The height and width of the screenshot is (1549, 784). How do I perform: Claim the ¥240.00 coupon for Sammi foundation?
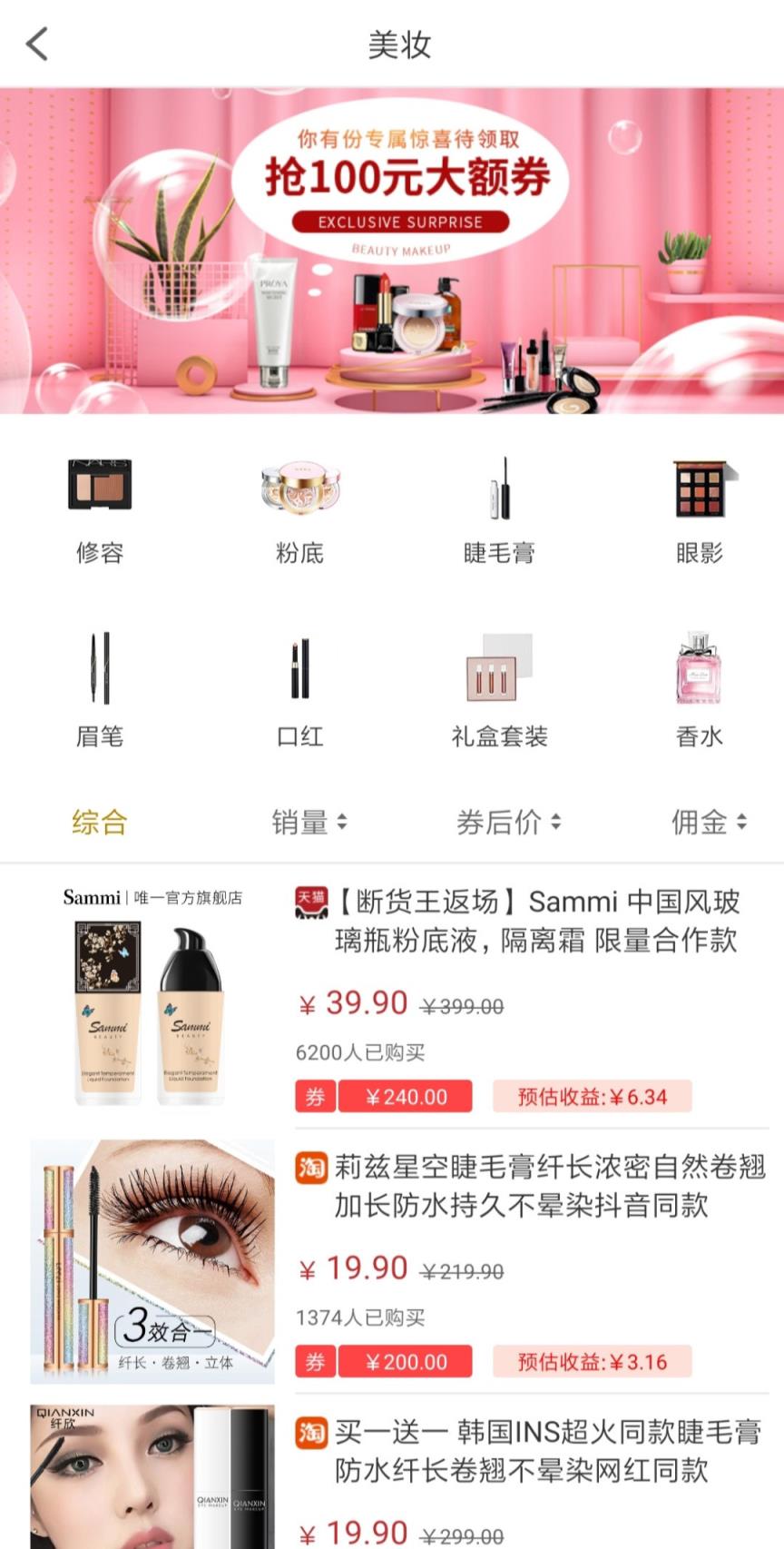pos(406,1096)
